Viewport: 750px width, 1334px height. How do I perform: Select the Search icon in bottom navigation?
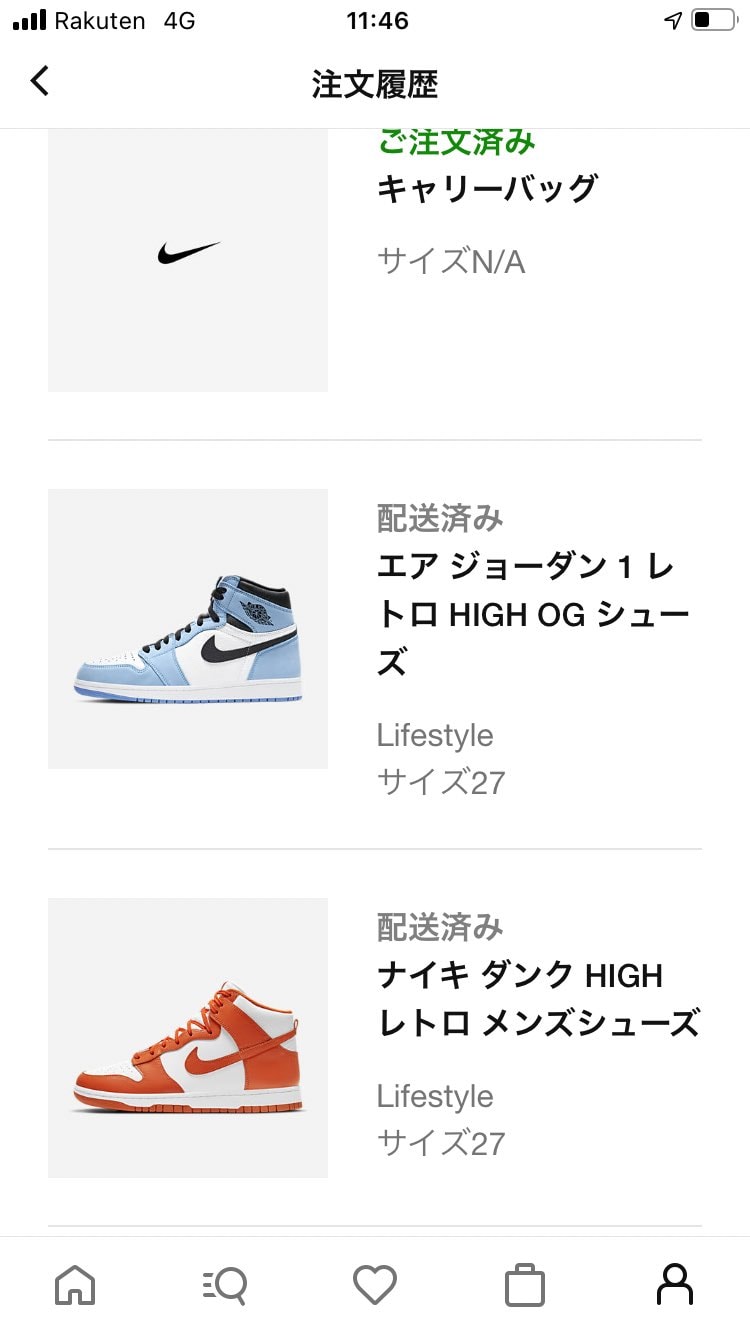point(225,1283)
